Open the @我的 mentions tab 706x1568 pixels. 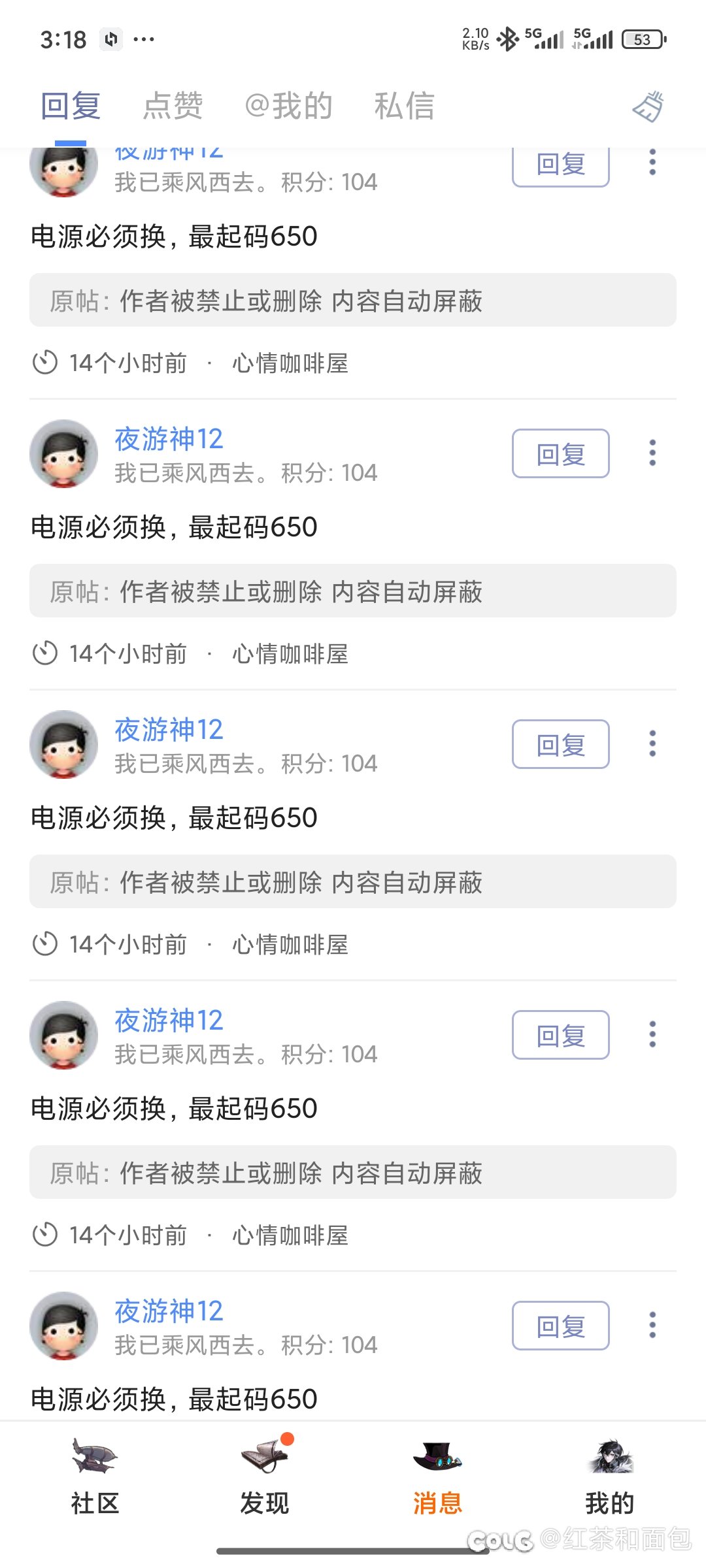[x=288, y=106]
